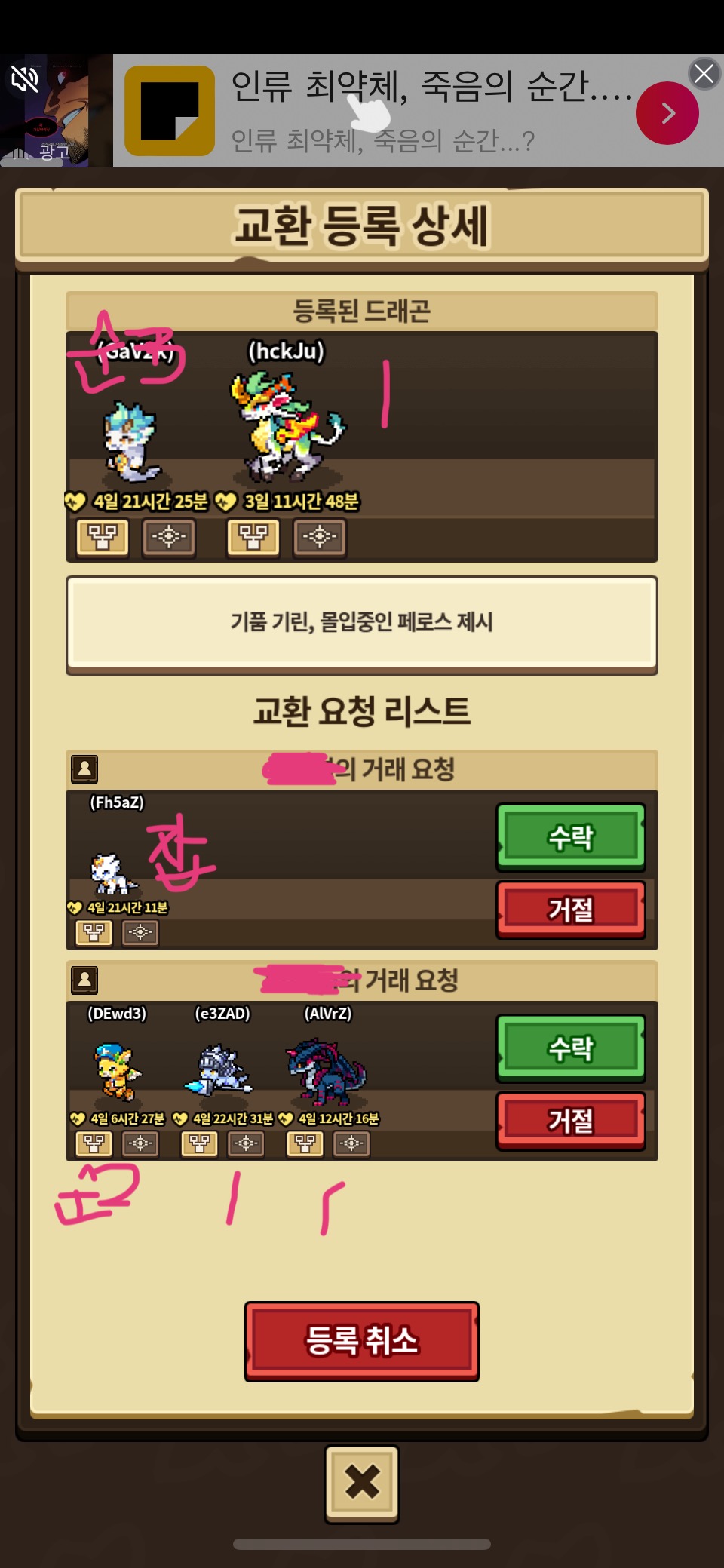The height and width of the screenshot is (1568, 724).
Task: Open detail target icon for AlVrZ dragon
Action: click(x=351, y=1144)
